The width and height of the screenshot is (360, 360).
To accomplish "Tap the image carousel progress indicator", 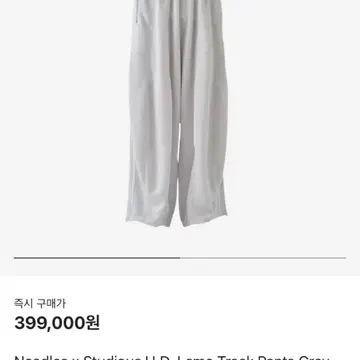I will click(180, 258).
